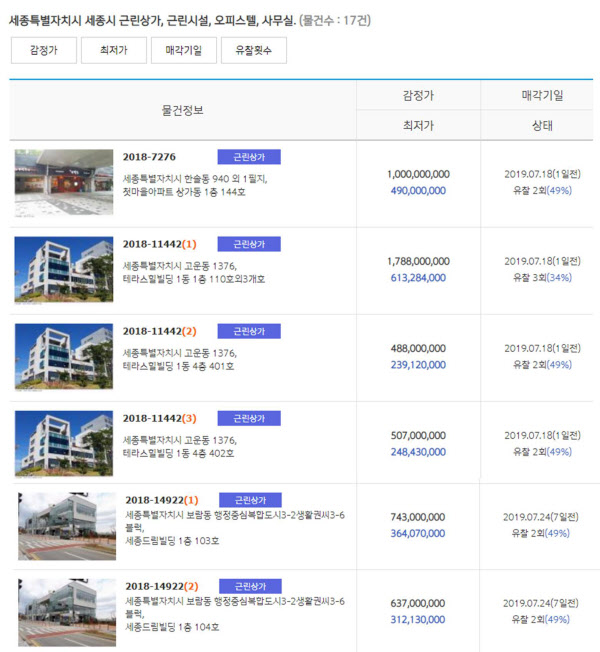Sort listings by 유찰횟수
This screenshot has width=600, height=652.
254,50
